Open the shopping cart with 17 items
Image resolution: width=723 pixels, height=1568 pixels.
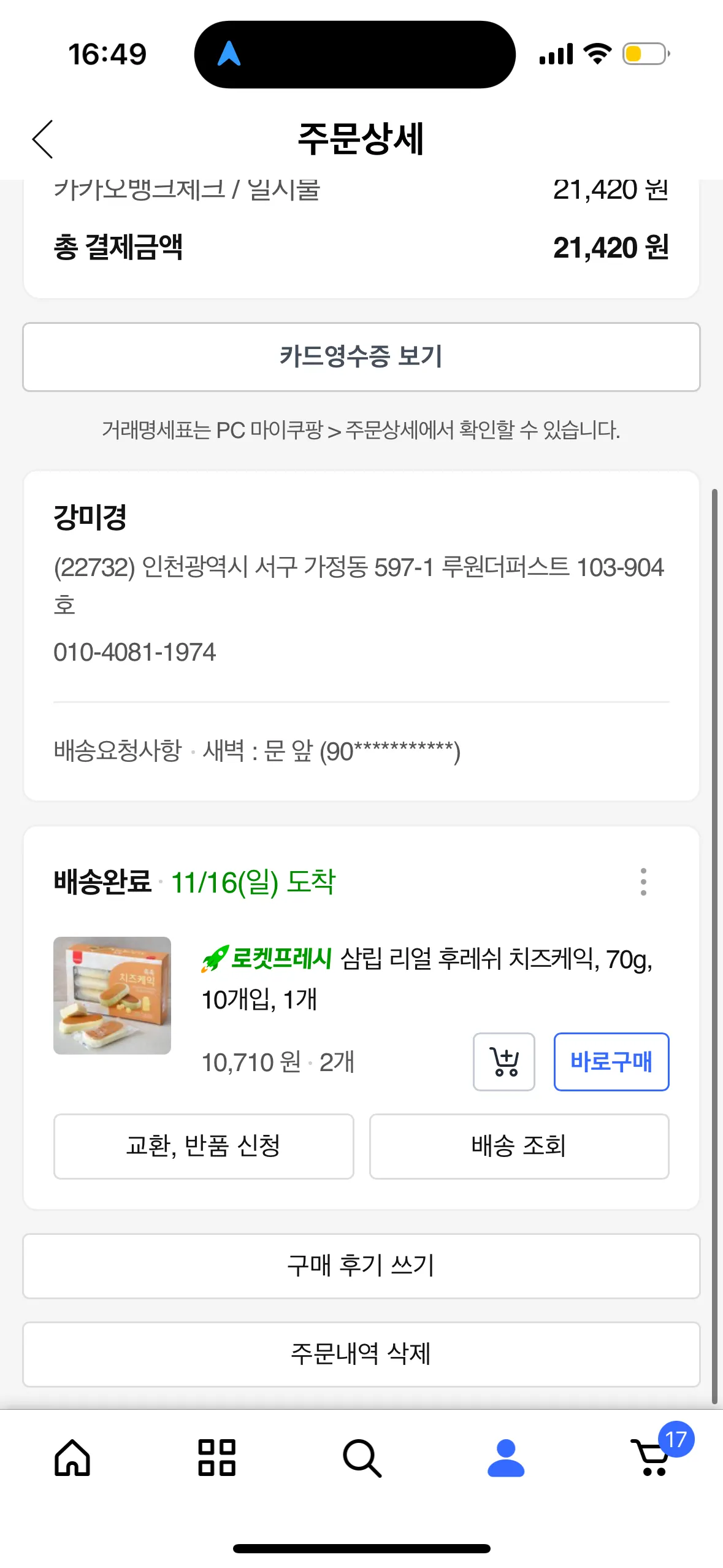pos(652,1458)
